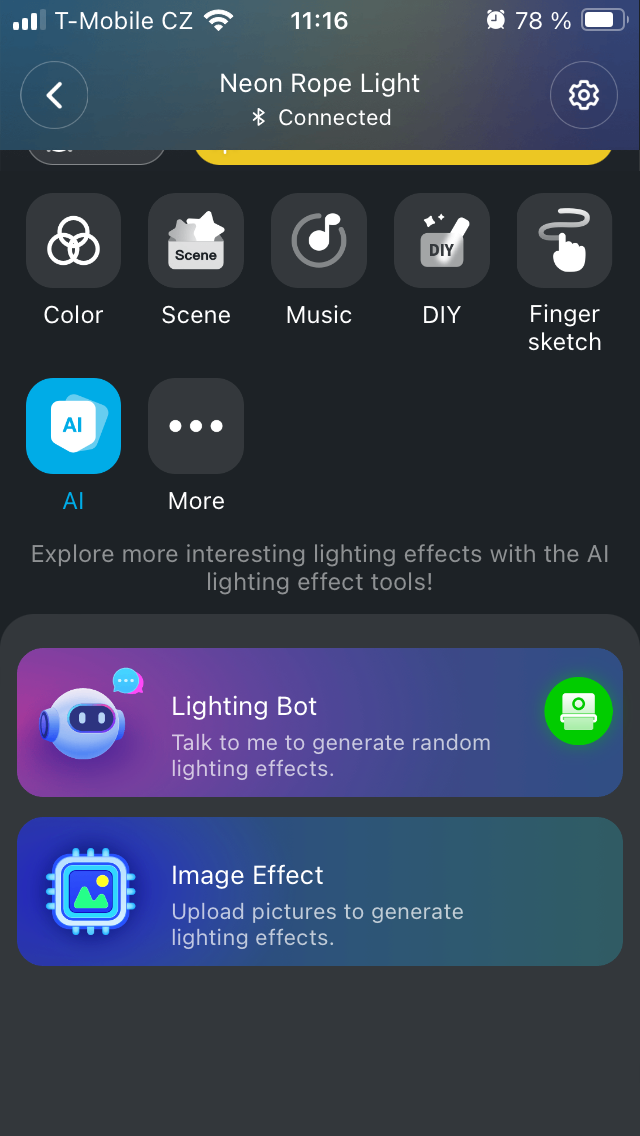Open the DIY mode
The height and width of the screenshot is (1136, 640).
tap(441, 241)
